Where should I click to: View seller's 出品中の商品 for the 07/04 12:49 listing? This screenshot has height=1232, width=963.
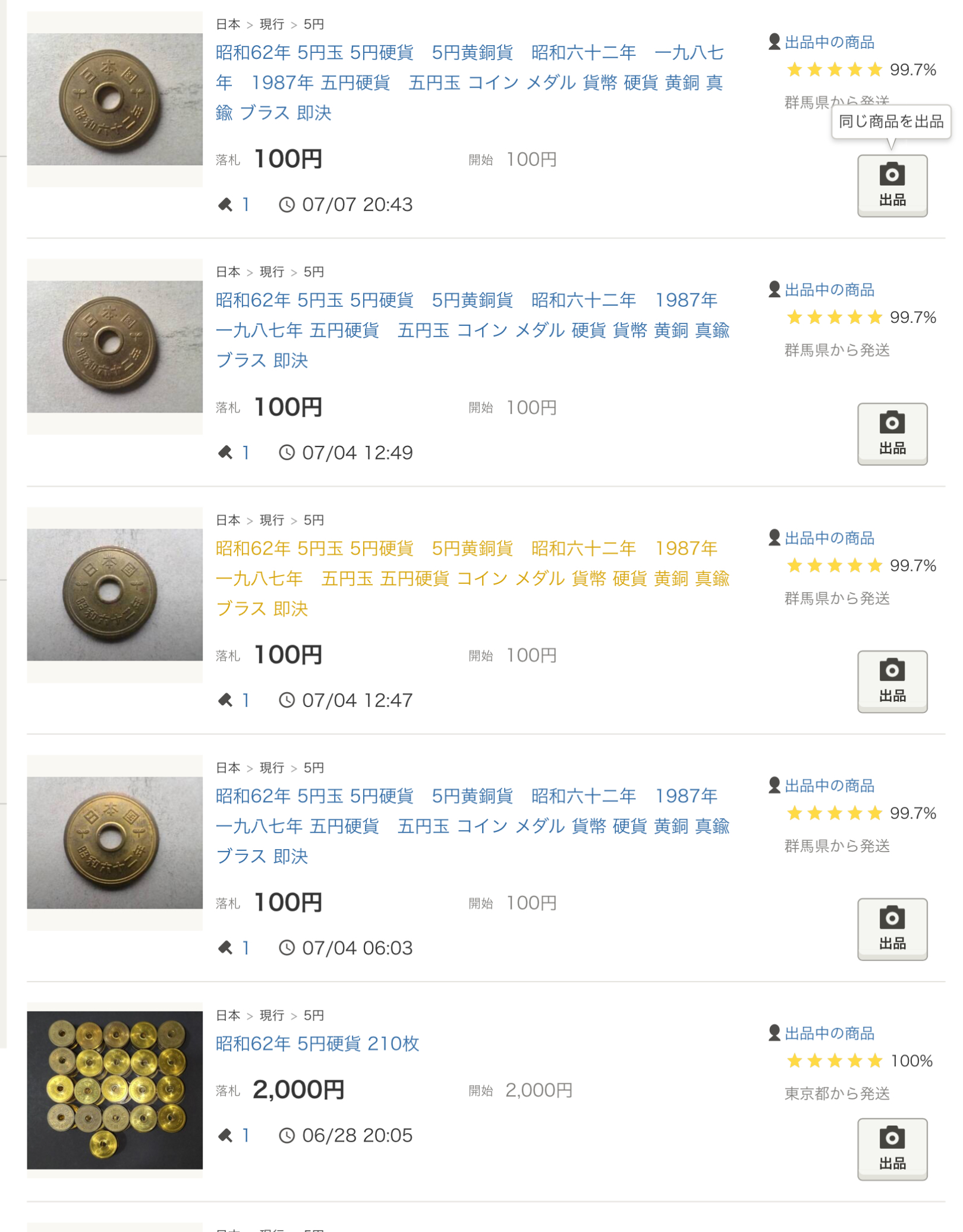coord(829,290)
